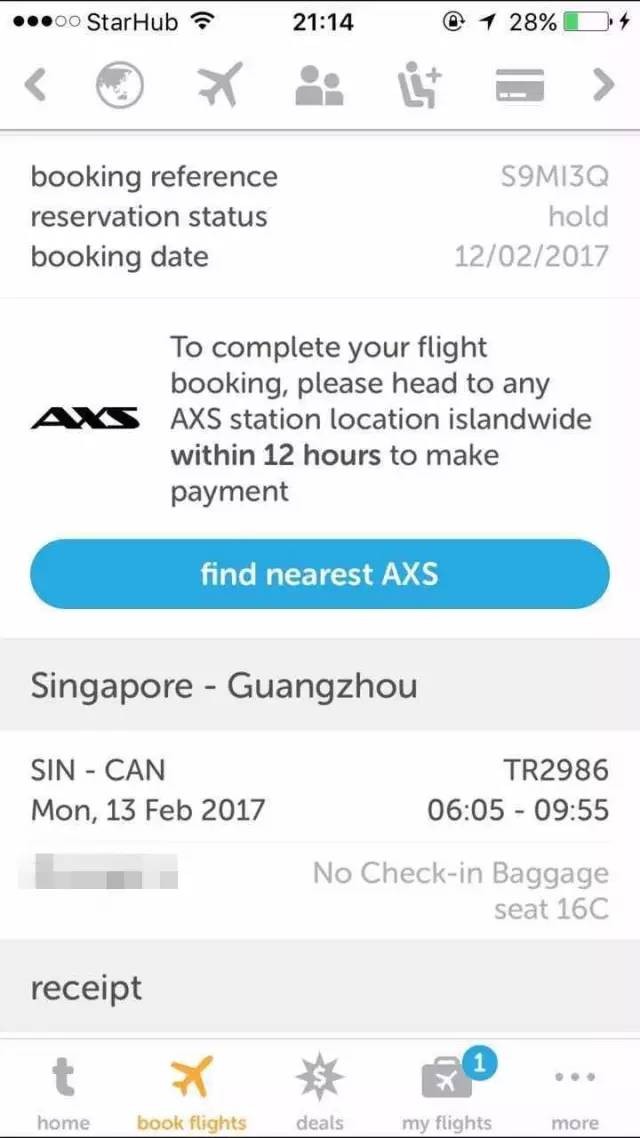Open the seat selection step

click(x=419, y=86)
